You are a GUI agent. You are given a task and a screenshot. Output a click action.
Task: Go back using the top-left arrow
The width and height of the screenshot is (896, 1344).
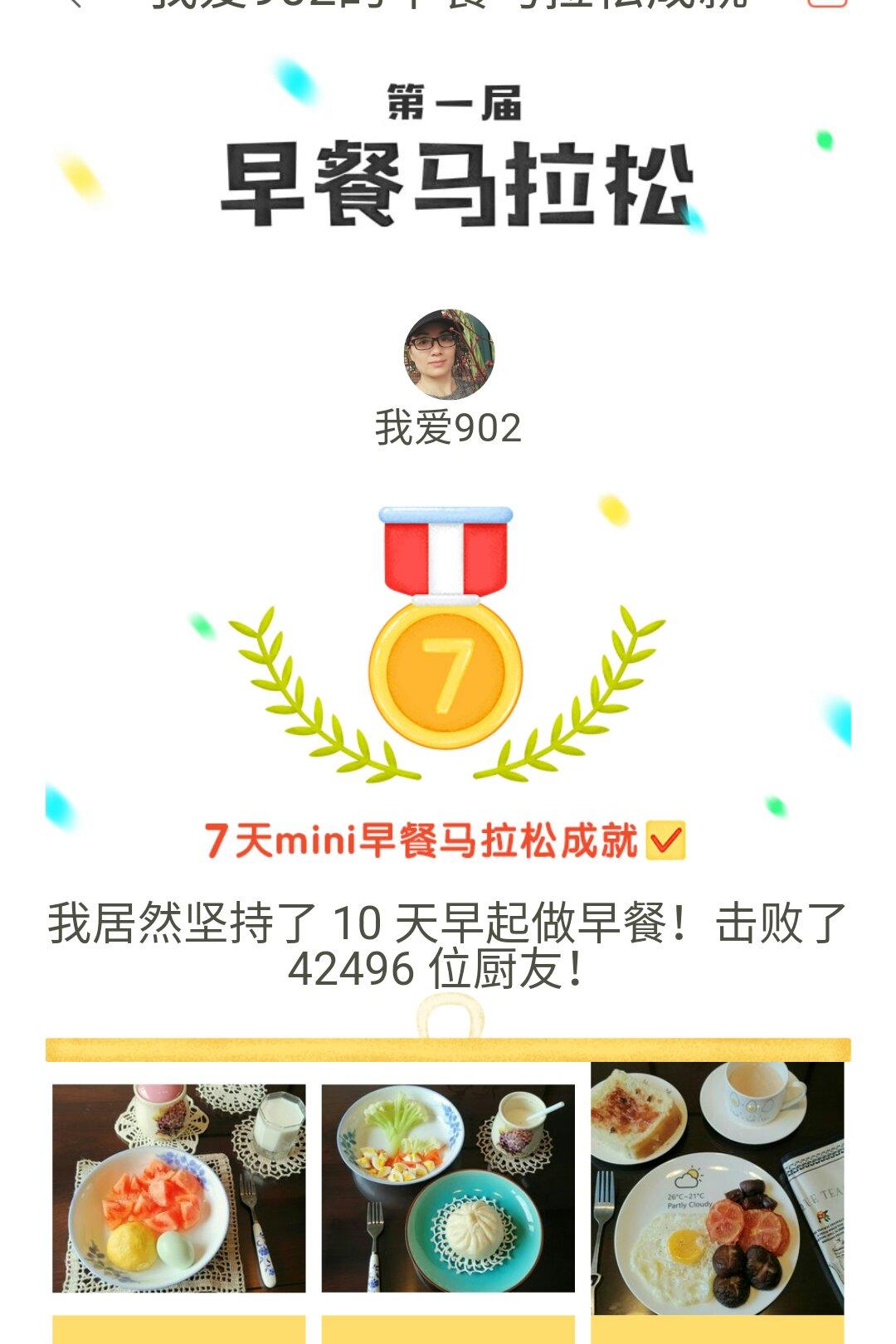(x=73, y=2)
